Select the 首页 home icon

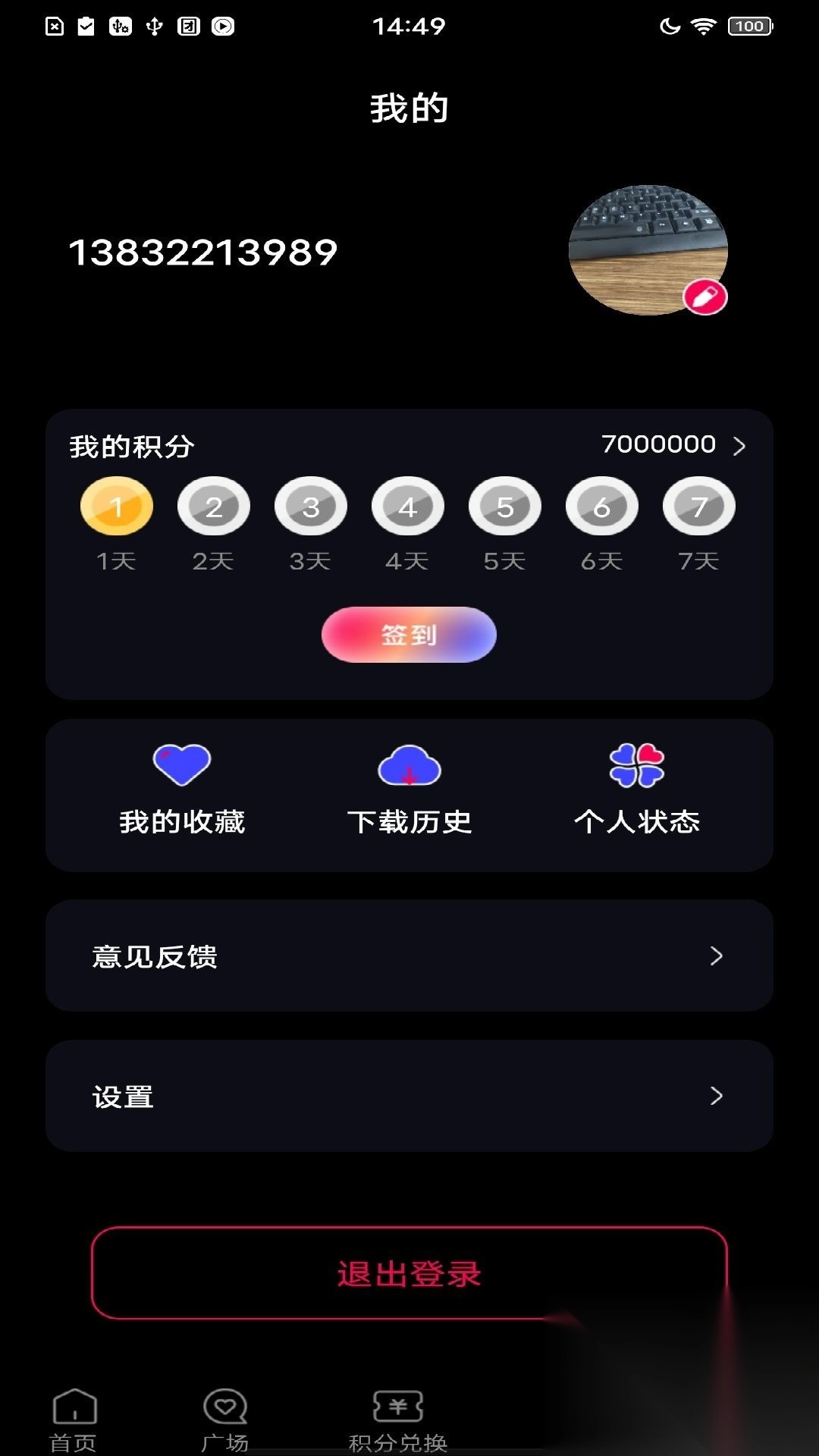point(74,1407)
